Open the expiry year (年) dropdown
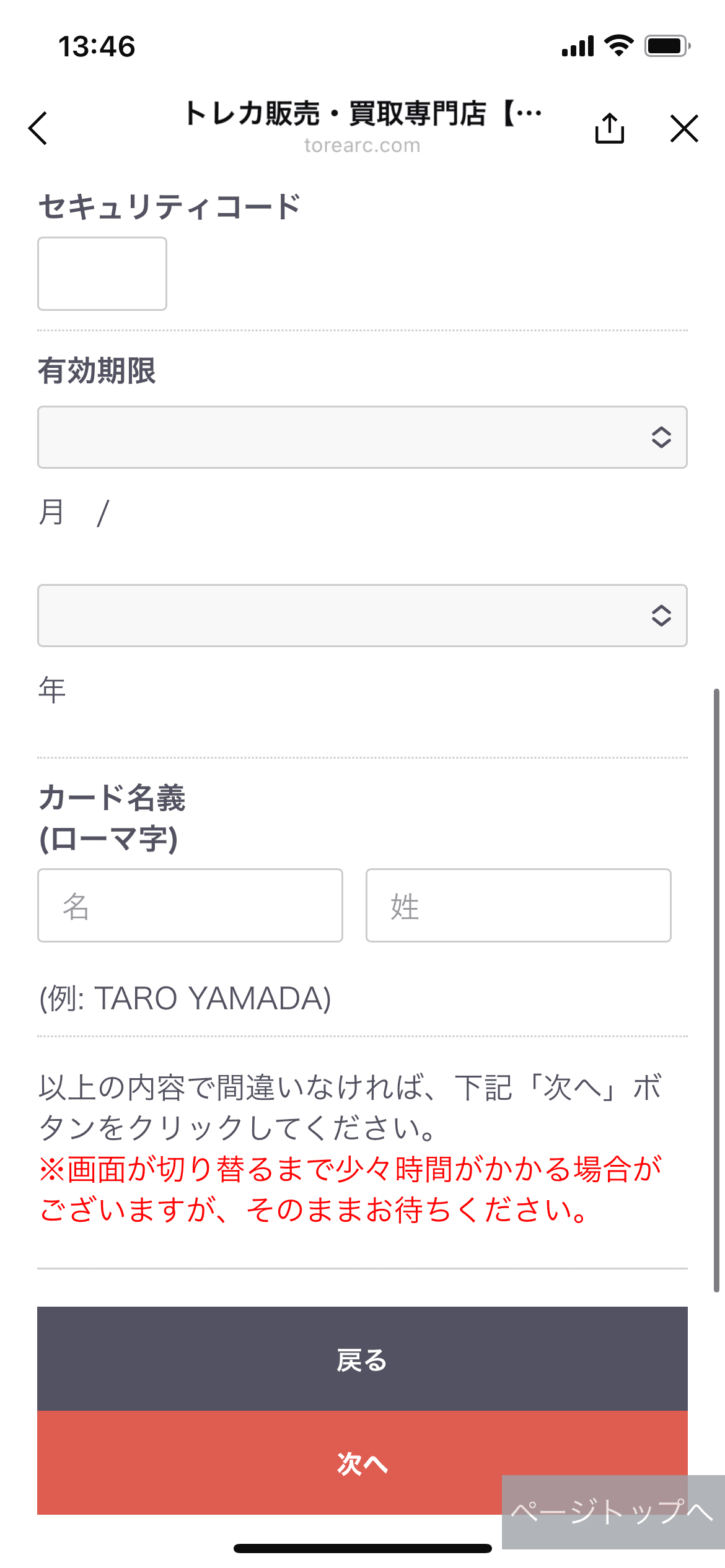The height and width of the screenshot is (1568, 725). (x=362, y=616)
